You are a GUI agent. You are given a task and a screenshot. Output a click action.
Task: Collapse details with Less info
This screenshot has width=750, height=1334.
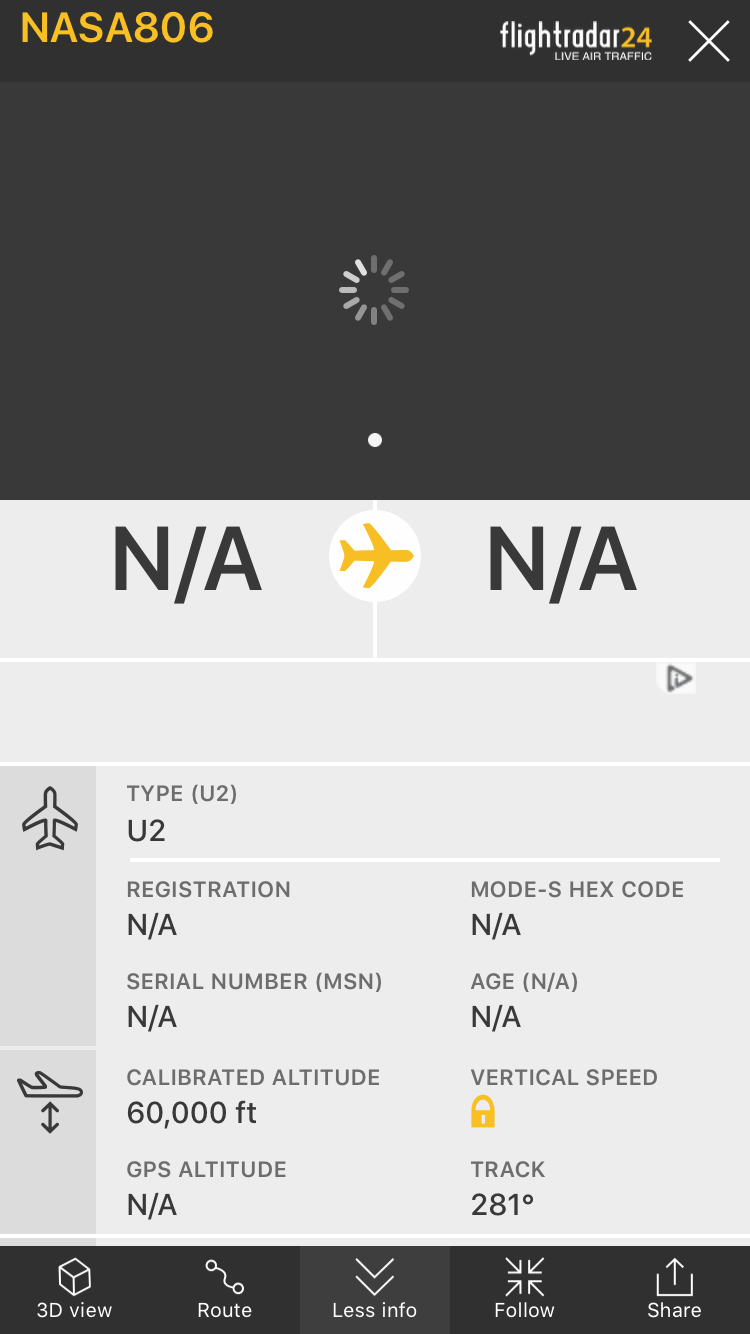(x=374, y=1290)
